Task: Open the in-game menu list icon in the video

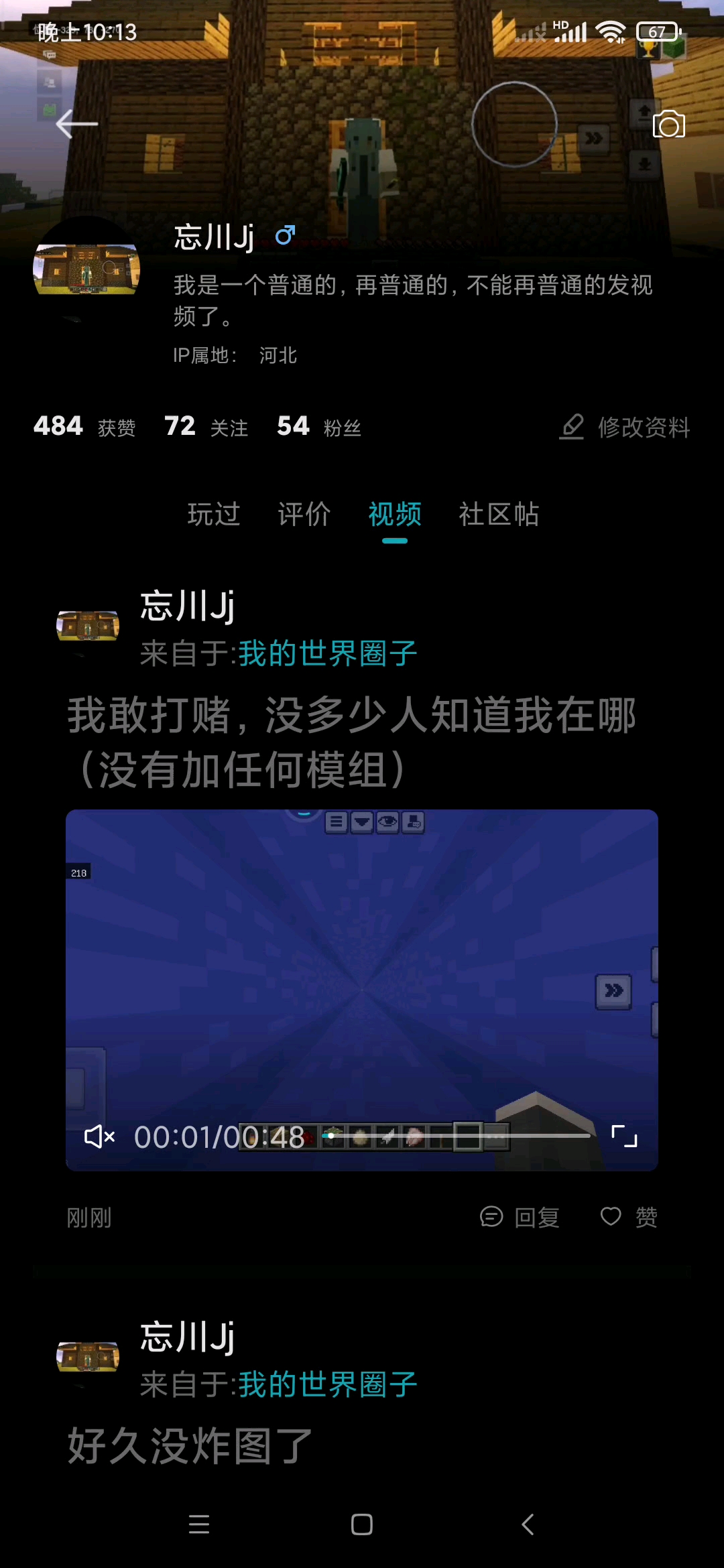Action: [x=336, y=822]
